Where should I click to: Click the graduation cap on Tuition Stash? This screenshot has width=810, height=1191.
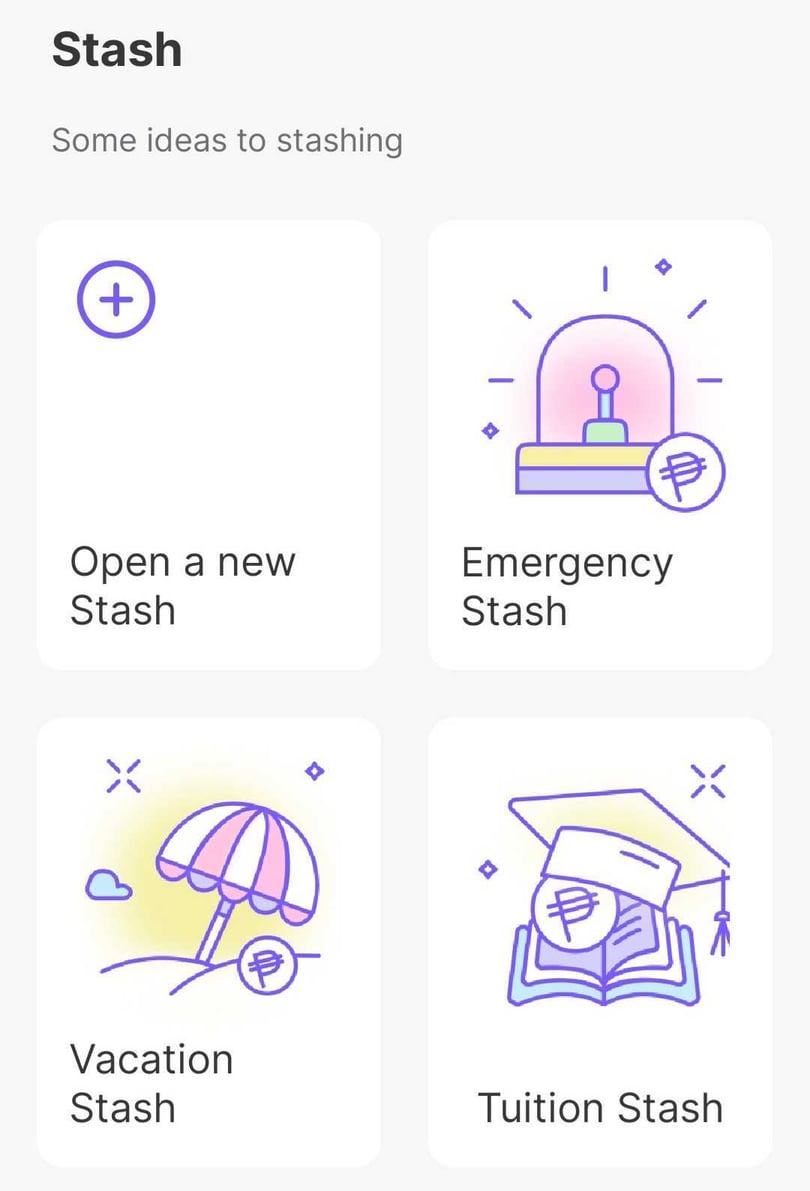coord(610,825)
